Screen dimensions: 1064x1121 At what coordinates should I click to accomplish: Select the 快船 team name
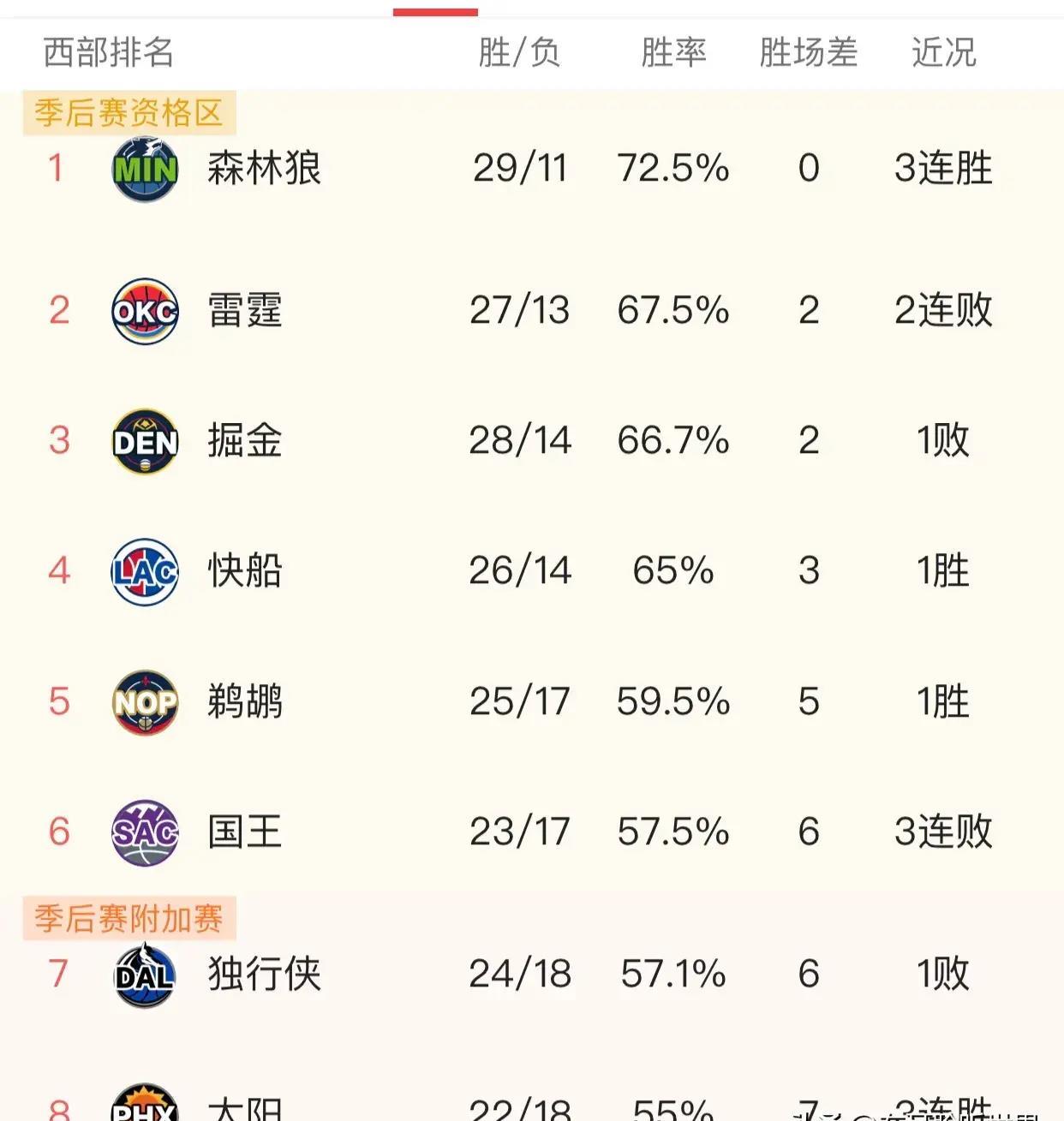pyautogui.click(x=244, y=571)
